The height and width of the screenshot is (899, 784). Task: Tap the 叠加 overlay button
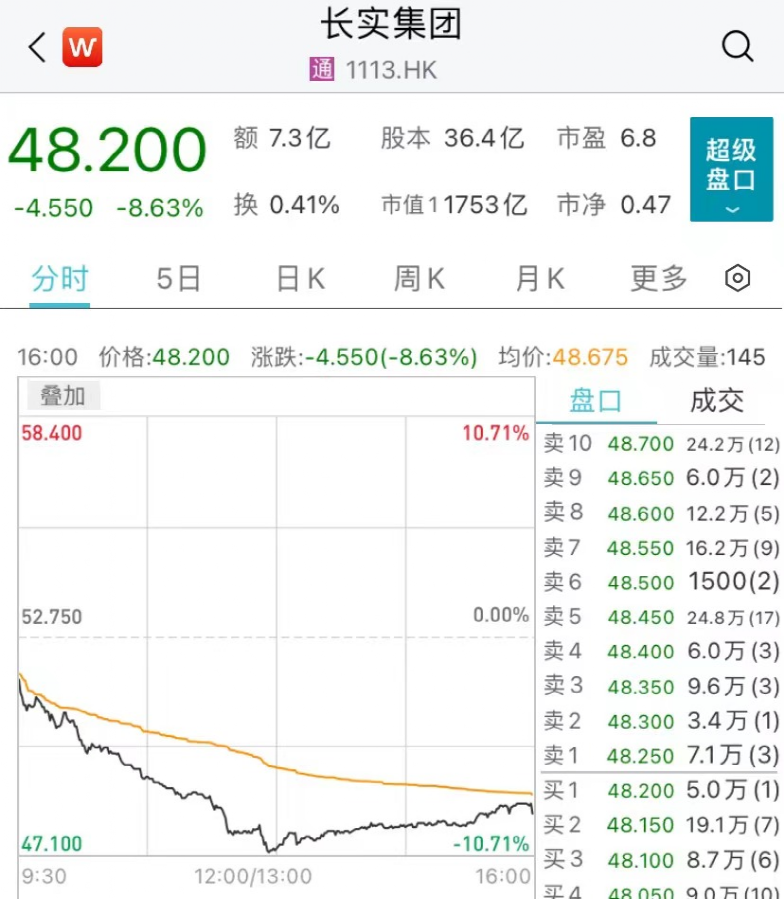pos(62,396)
